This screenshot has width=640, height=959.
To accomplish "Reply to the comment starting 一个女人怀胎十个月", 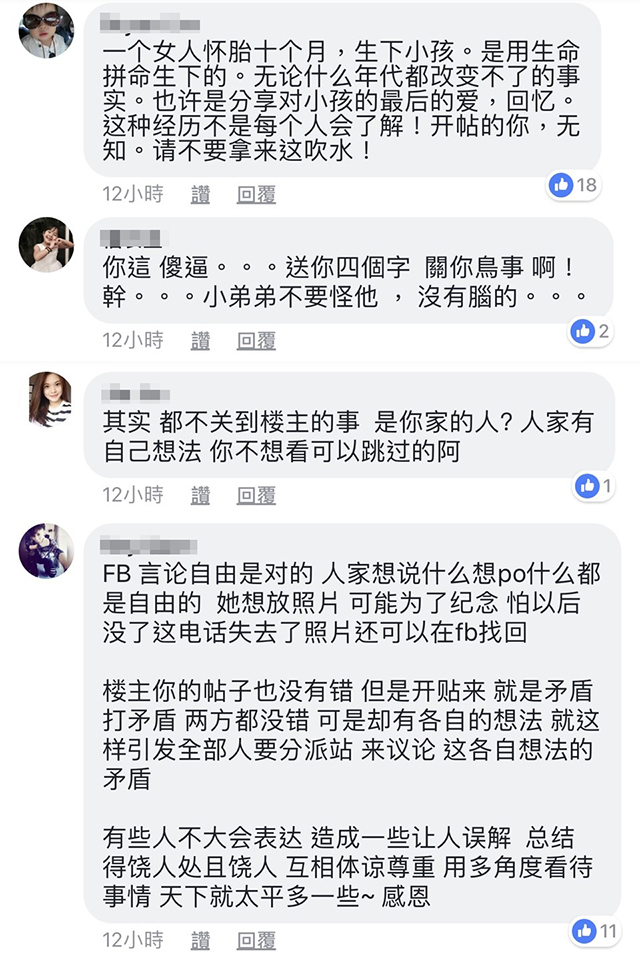I will pos(256,194).
